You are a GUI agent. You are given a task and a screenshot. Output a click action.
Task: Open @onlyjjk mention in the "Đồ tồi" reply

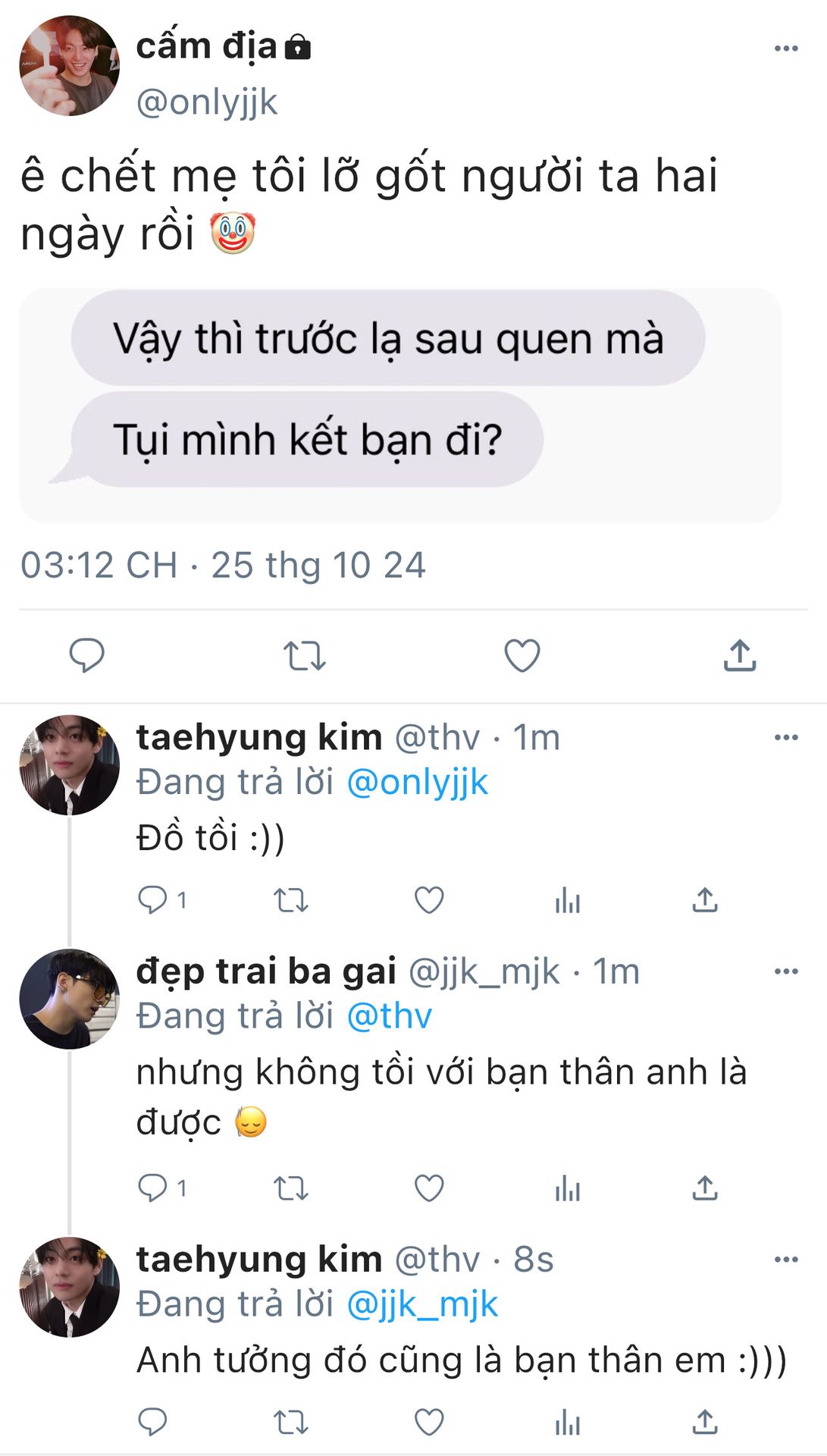(417, 783)
